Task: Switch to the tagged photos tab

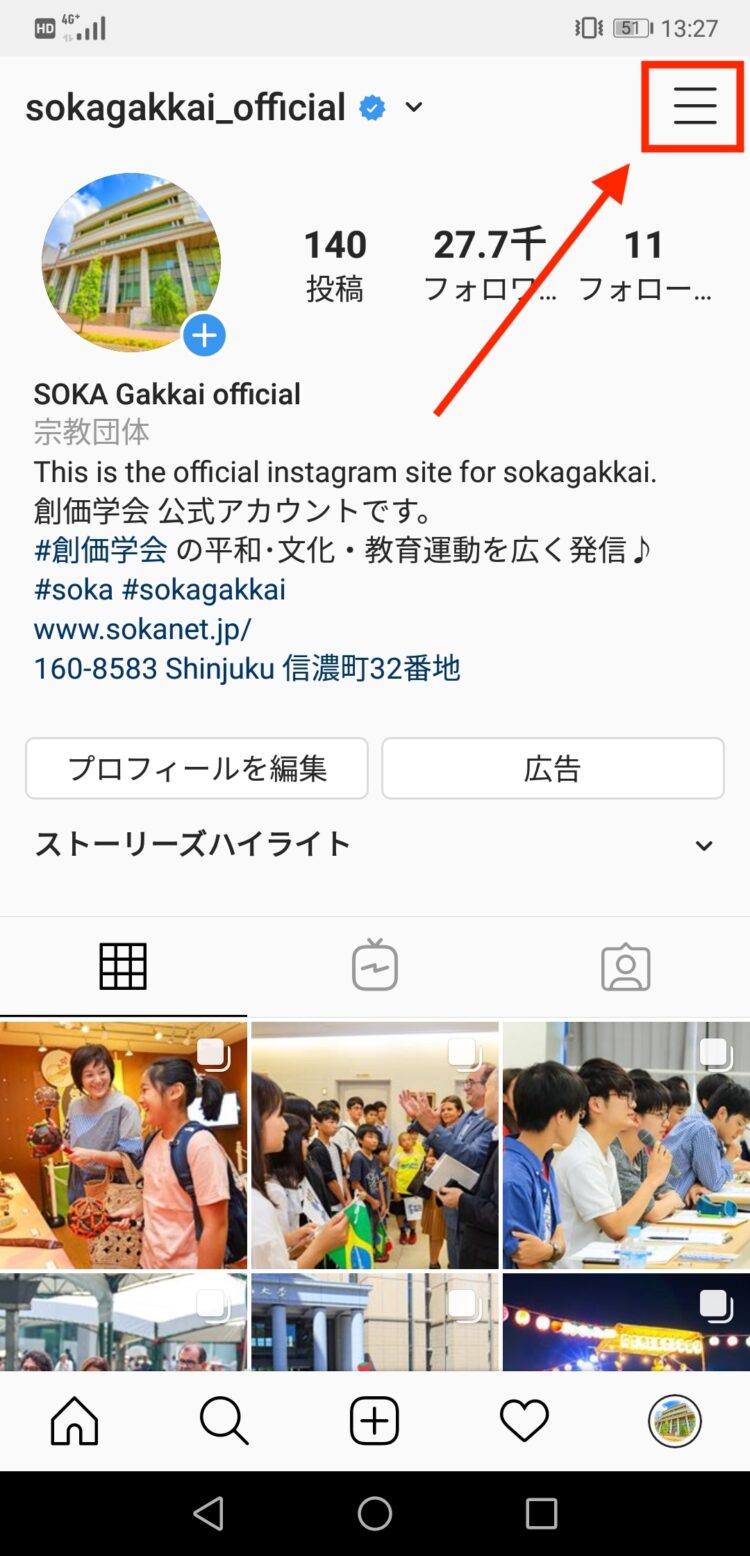Action: pyautogui.click(x=626, y=967)
